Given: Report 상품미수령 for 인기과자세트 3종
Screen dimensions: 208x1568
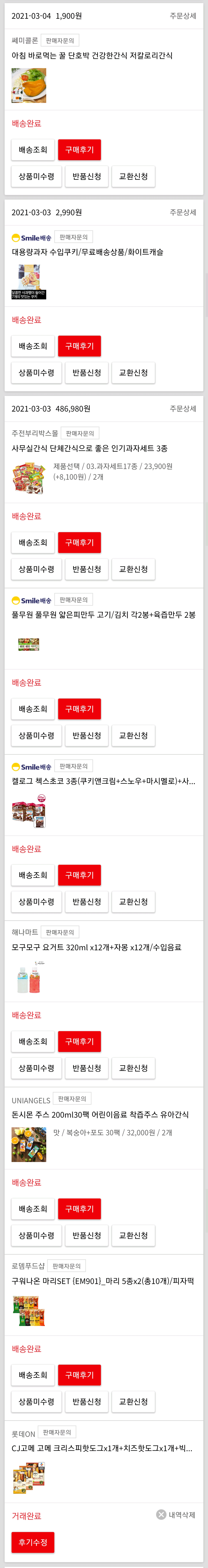Looking at the screenshot, I should 36,569.
